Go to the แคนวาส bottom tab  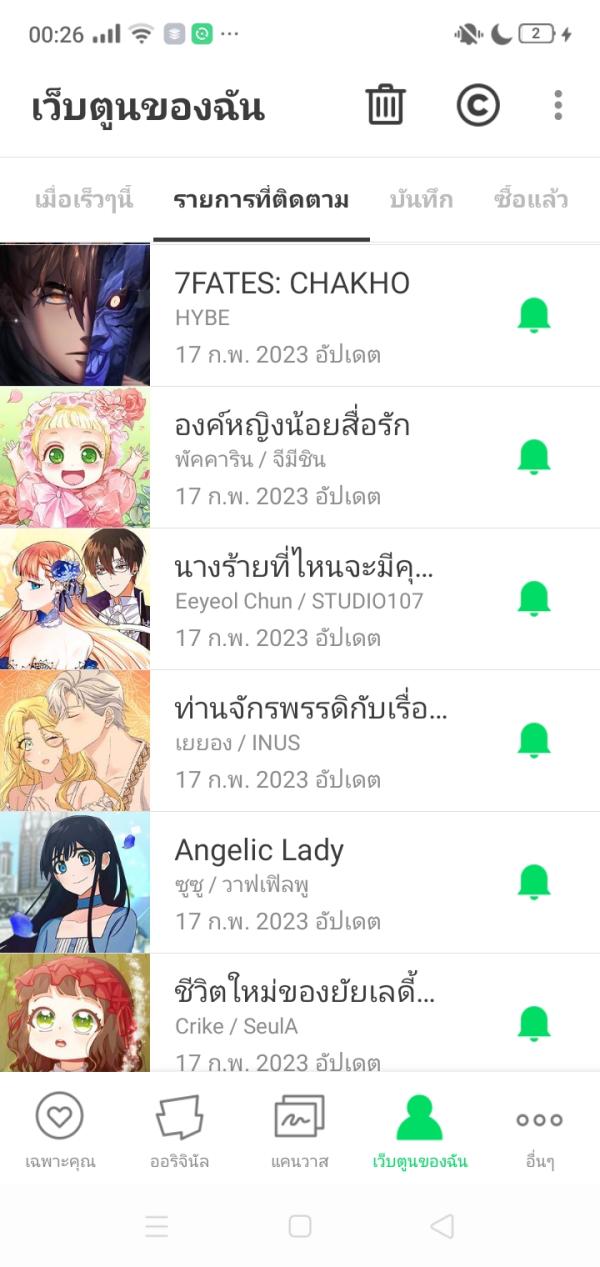(299, 1130)
